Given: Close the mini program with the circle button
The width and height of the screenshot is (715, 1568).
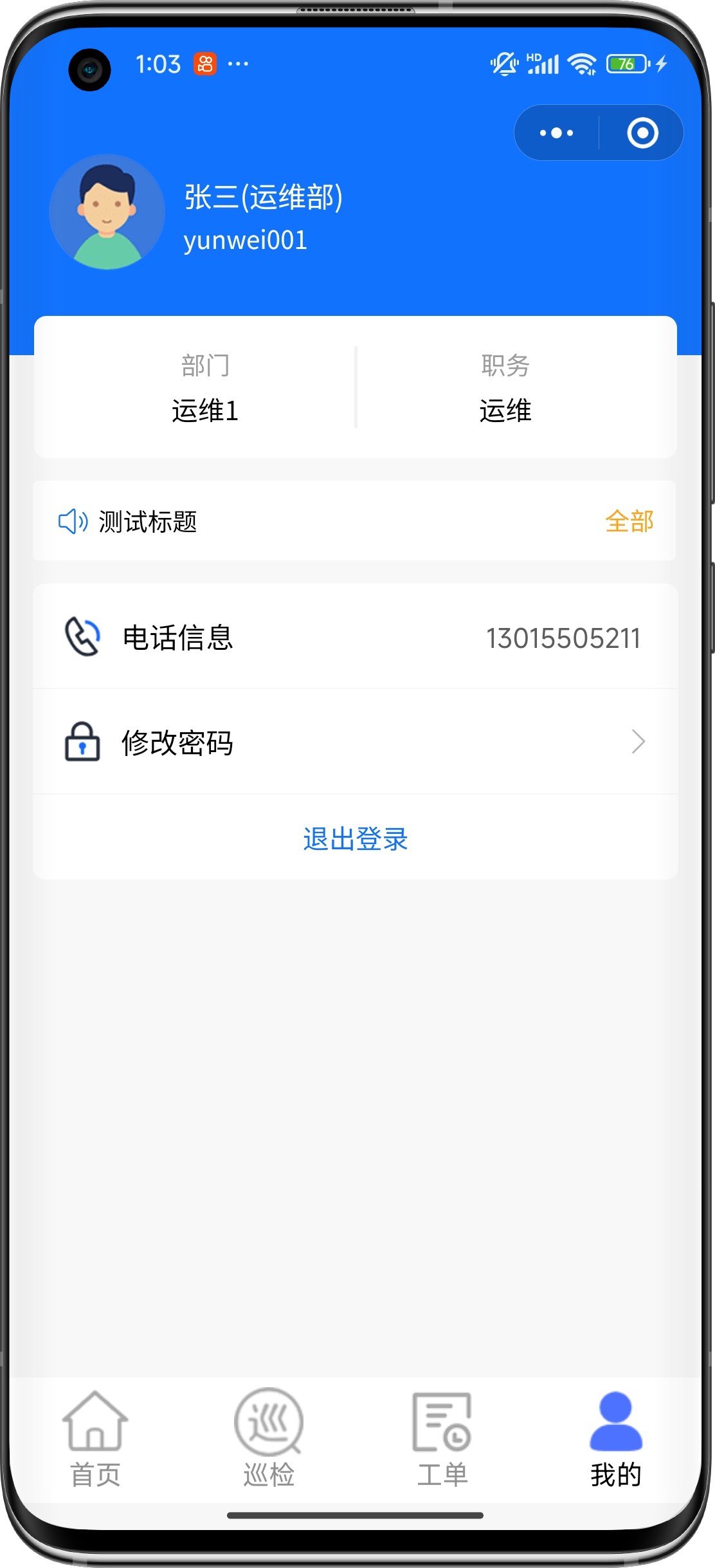Looking at the screenshot, I should 642,133.
